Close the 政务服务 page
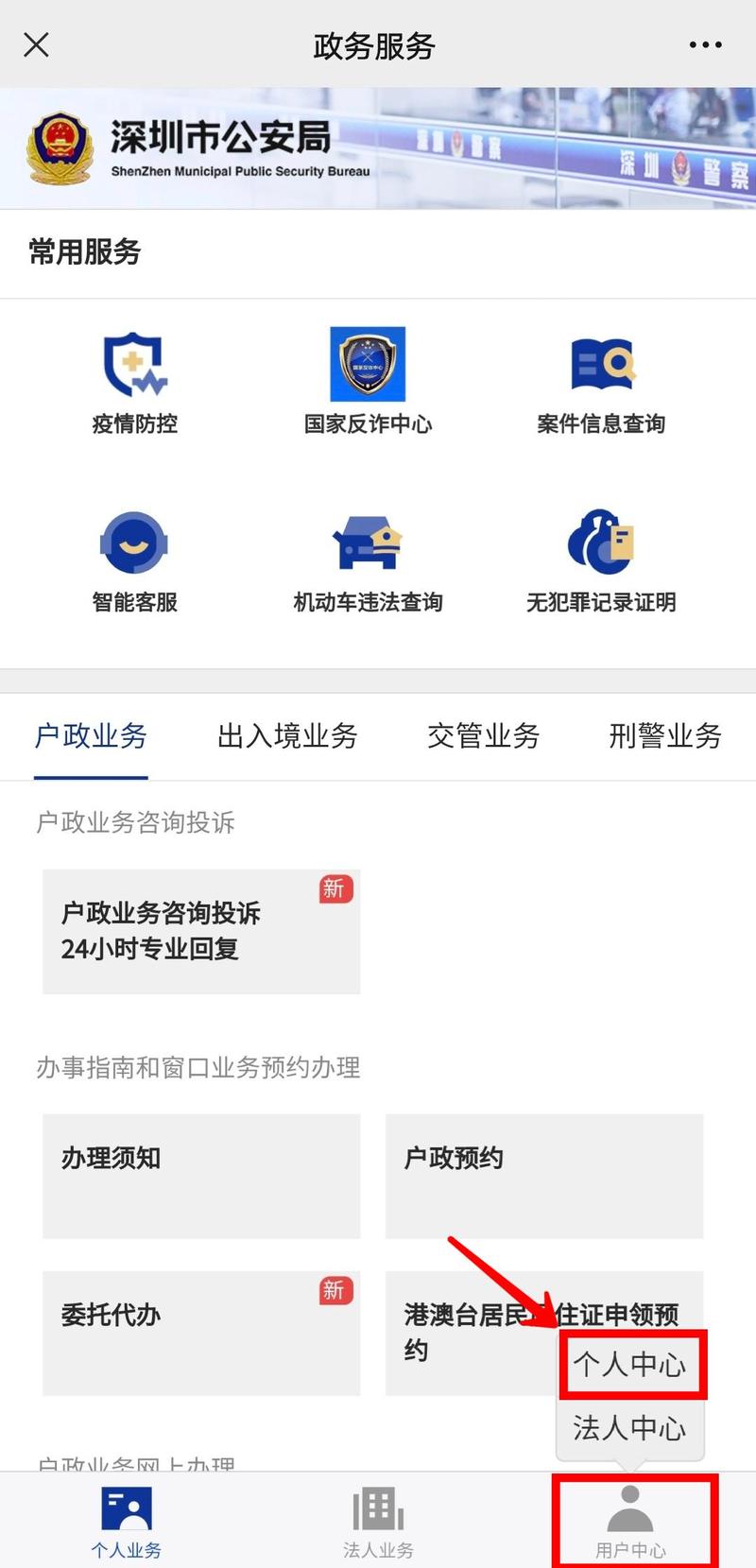 (37, 44)
